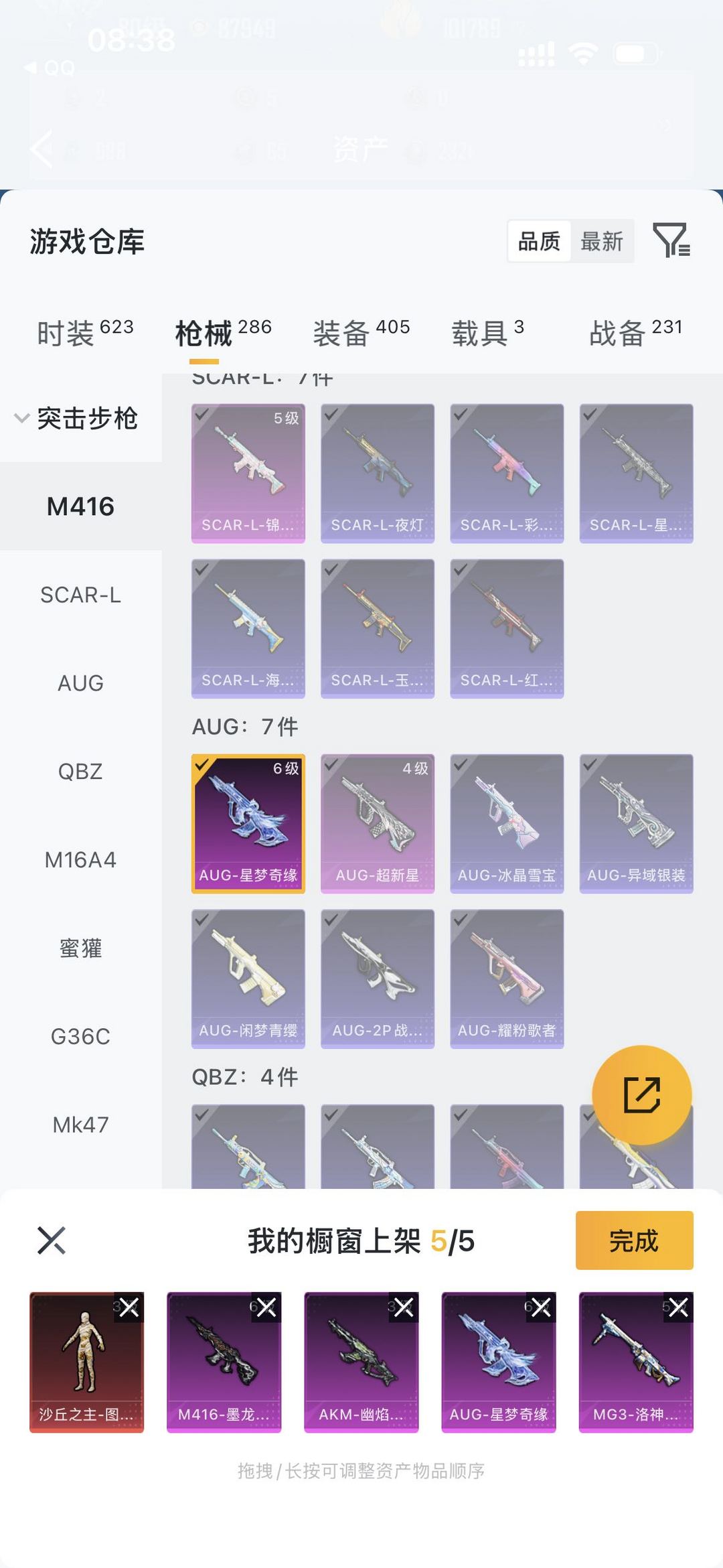Open the filter funnel icon
Image resolution: width=723 pixels, height=1568 pixels.
(671, 240)
